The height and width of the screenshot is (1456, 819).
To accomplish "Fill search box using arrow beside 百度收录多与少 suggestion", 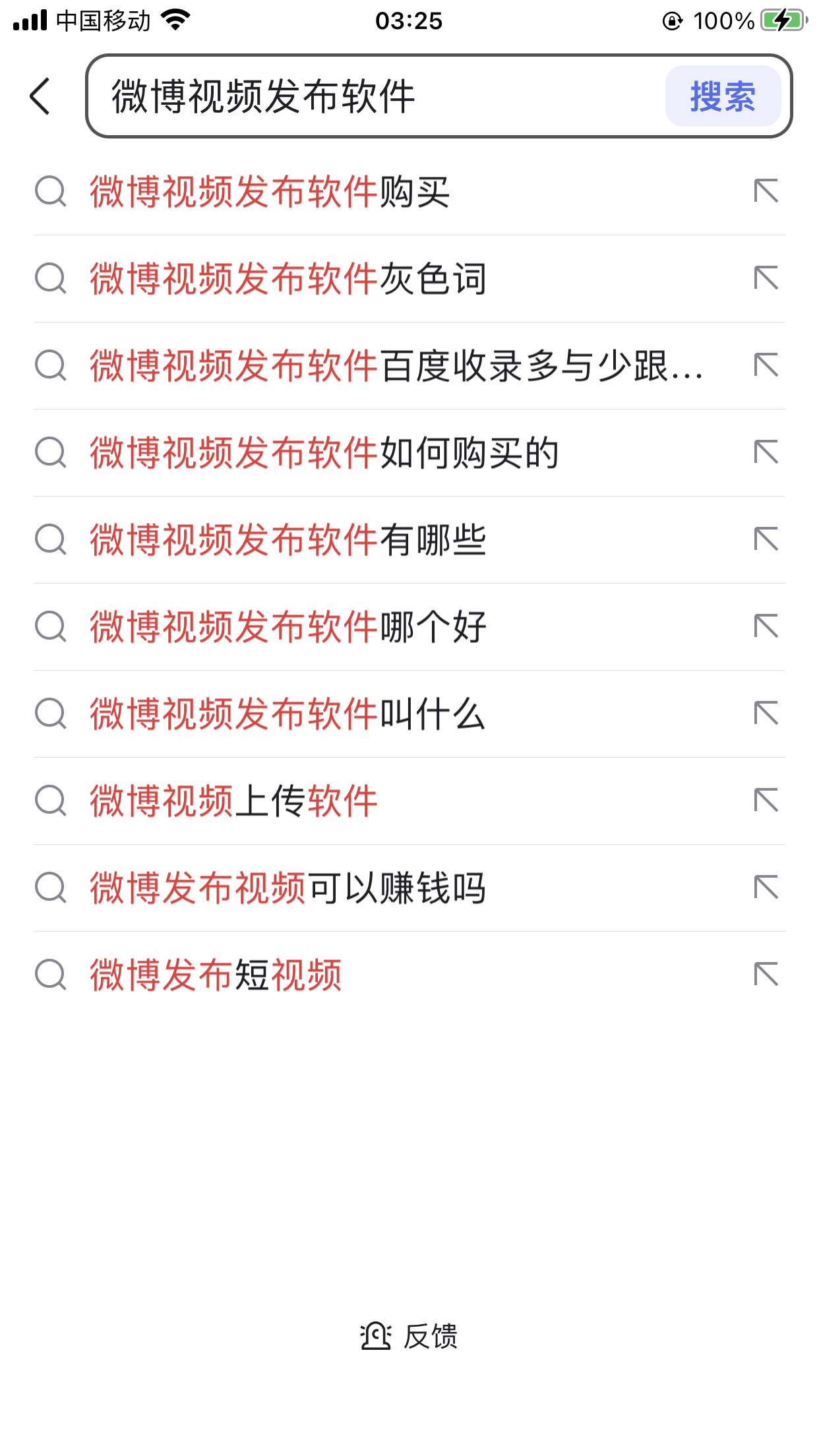I will tap(766, 365).
